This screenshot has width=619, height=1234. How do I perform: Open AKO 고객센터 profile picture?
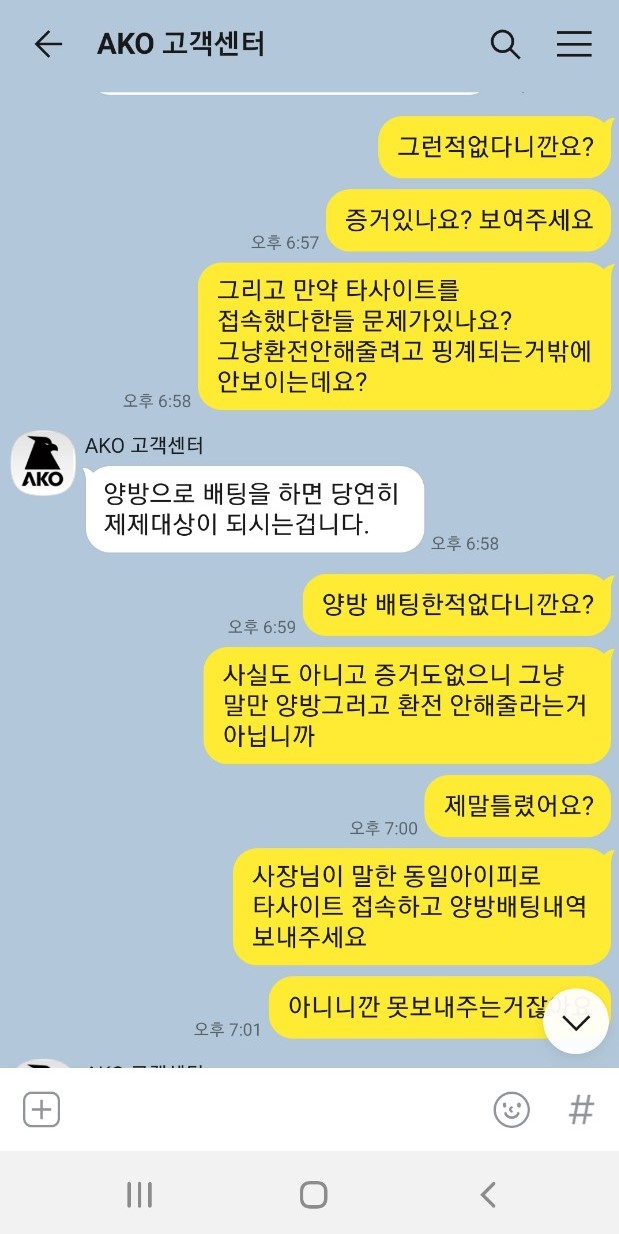tap(42, 463)
